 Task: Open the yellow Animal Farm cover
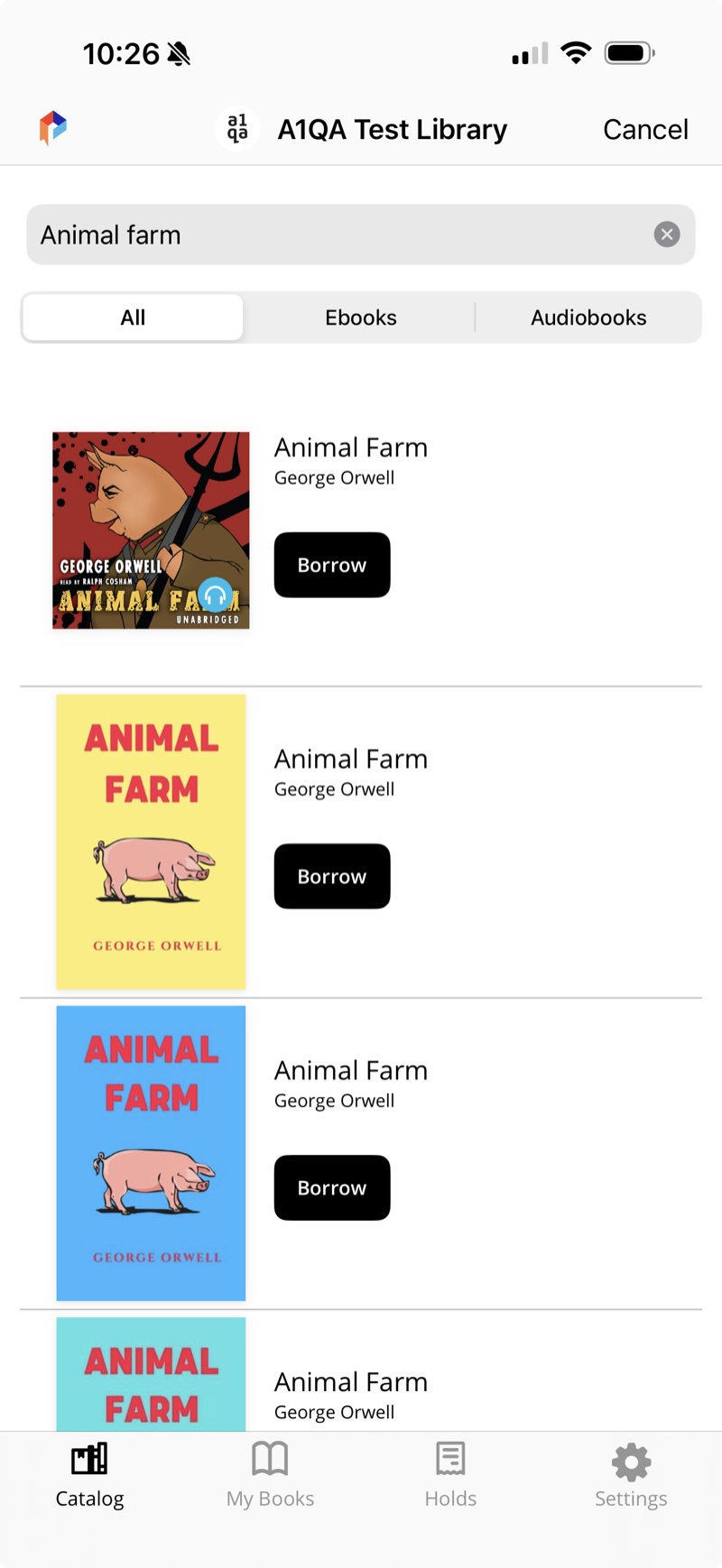tap(151, 841)
